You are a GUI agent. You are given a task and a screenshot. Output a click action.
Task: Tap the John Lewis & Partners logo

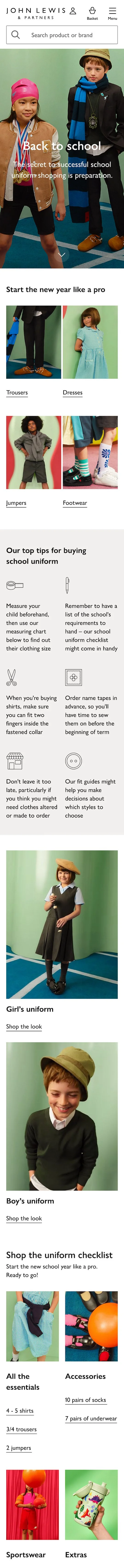36,13
